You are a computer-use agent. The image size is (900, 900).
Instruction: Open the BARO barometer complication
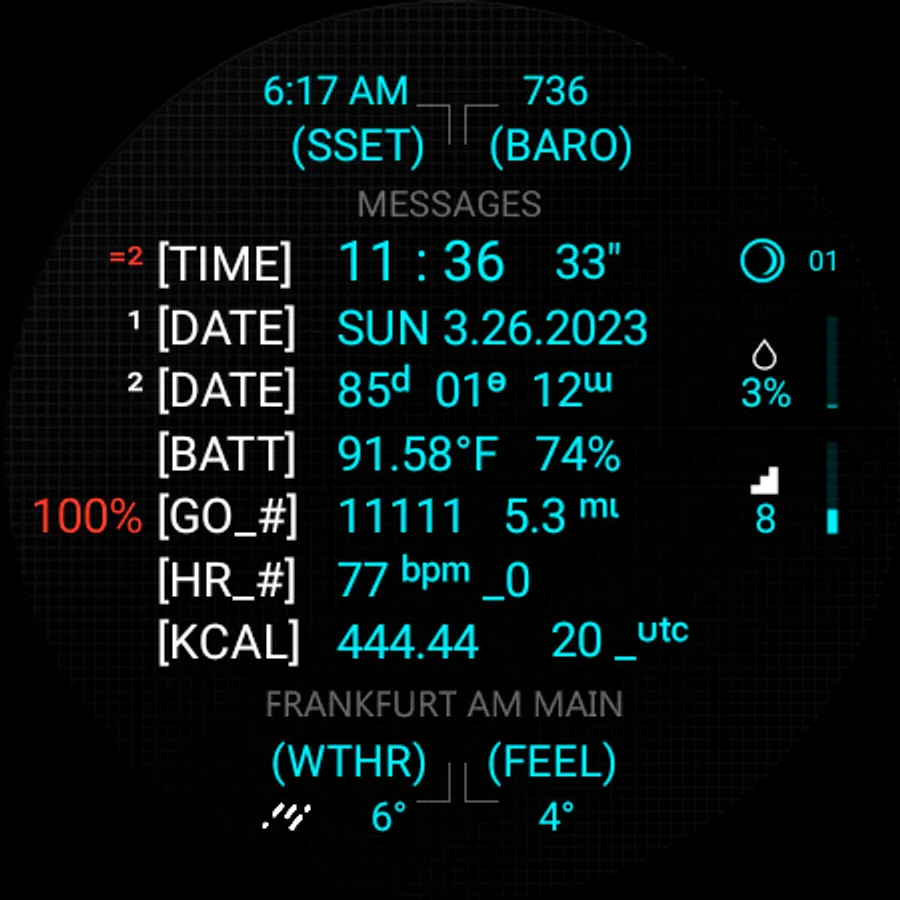coord(560,122)
